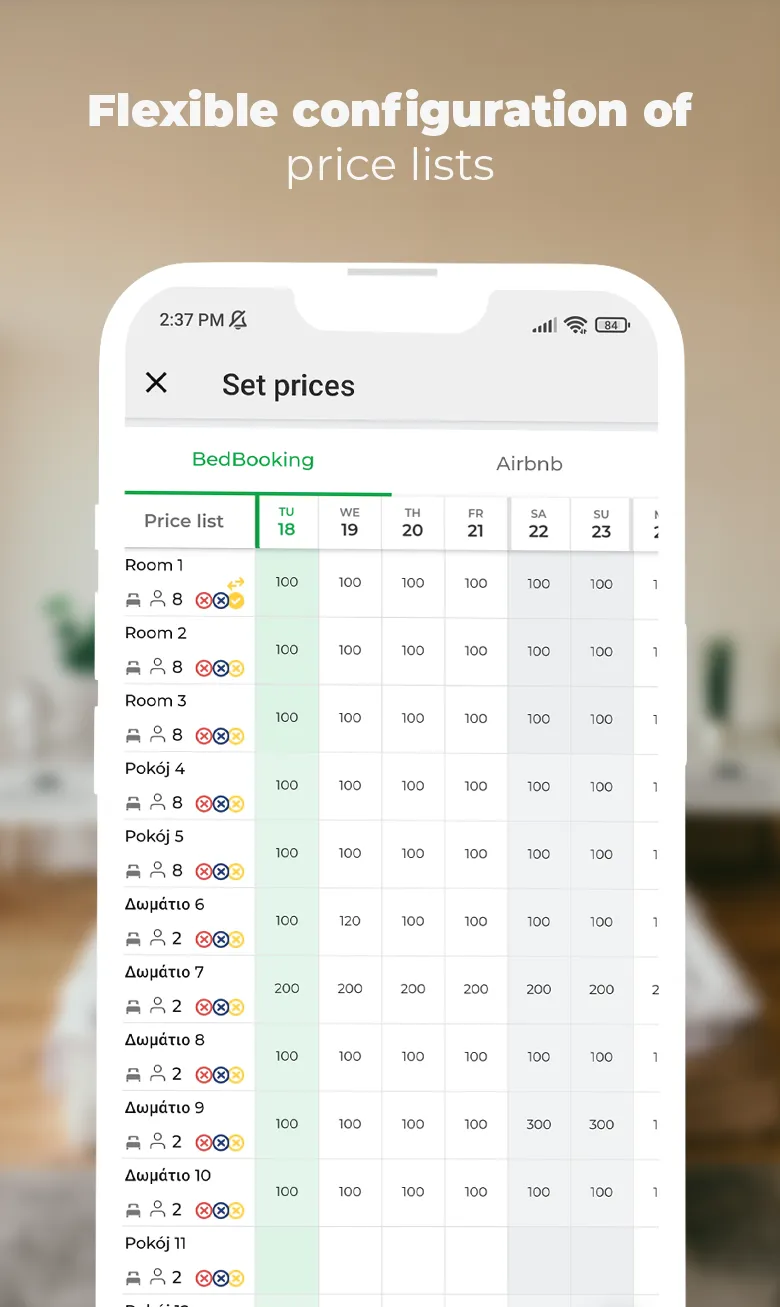Viewport: 780px width, 1307px height.
Task: Click the Price list header cell
Action: point(184,521)
